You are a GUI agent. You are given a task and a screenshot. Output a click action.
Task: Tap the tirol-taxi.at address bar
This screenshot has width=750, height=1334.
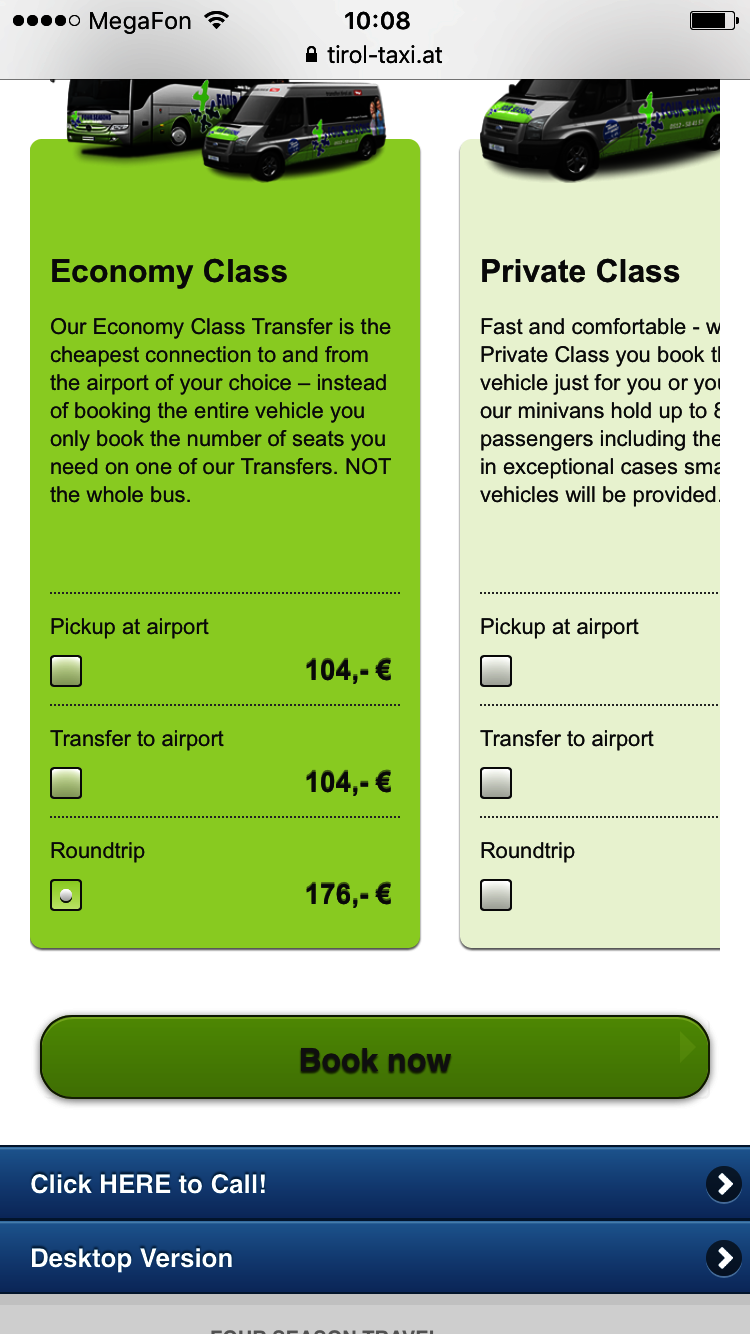(375, 54)
